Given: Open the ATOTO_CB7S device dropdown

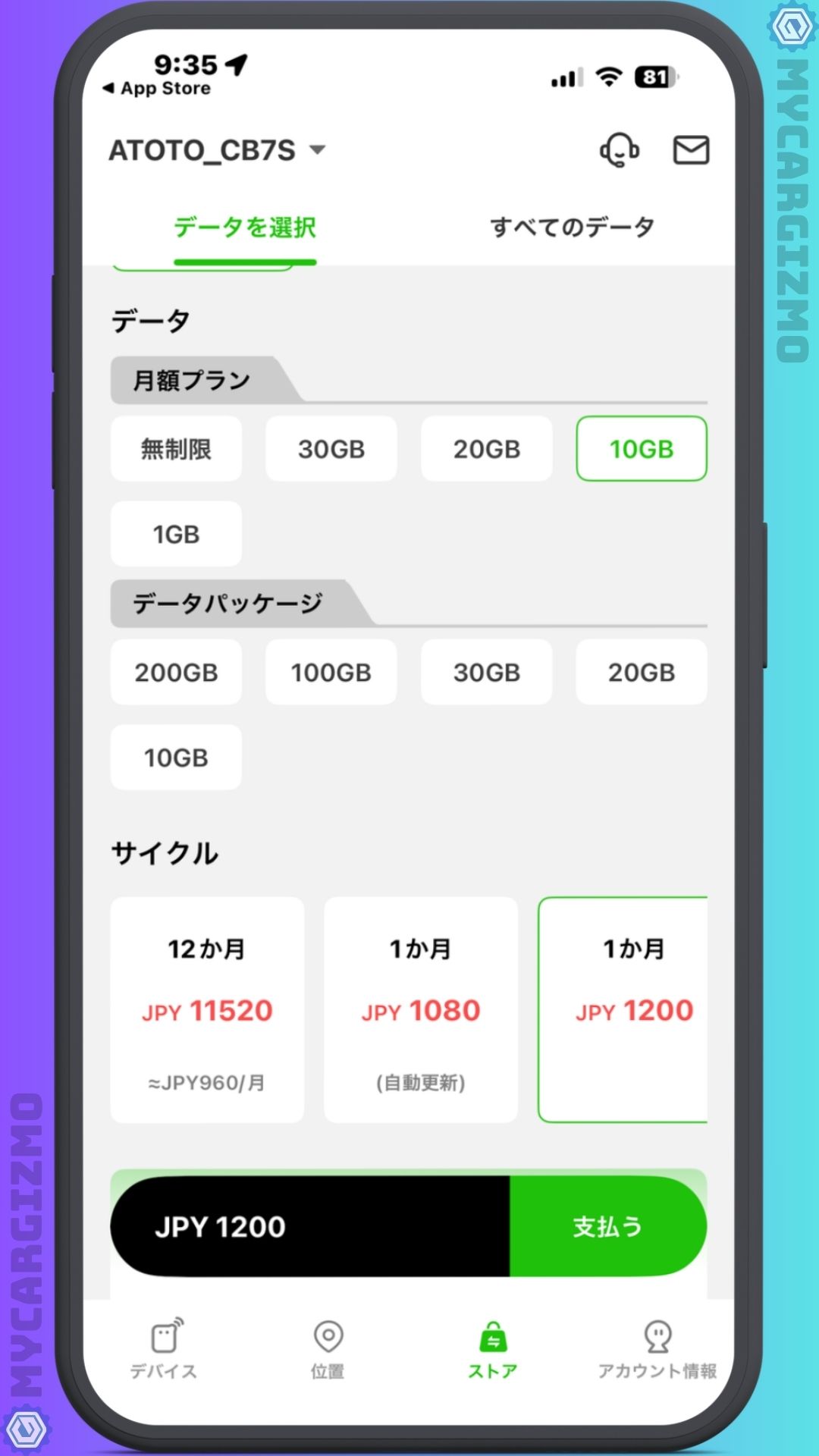Looking at the screenshot, I should point(217,150).
